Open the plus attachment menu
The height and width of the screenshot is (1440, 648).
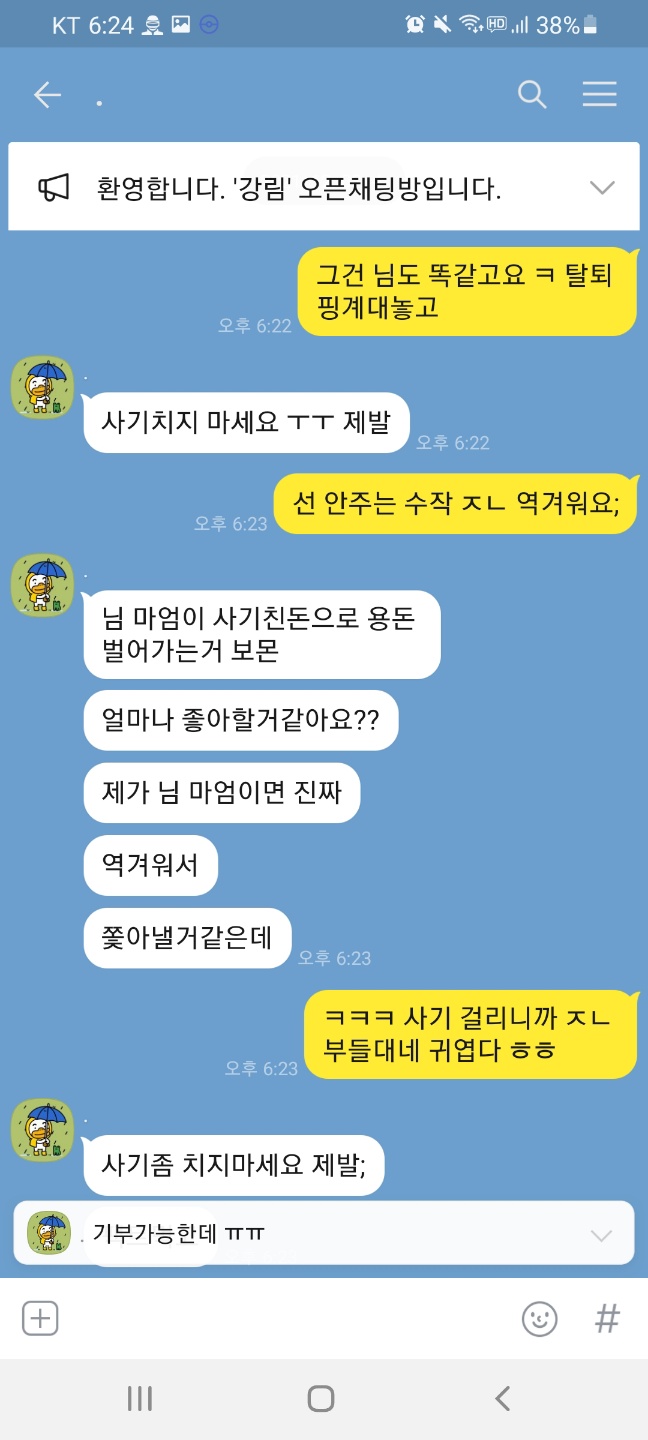click(x=40, y=1318)
